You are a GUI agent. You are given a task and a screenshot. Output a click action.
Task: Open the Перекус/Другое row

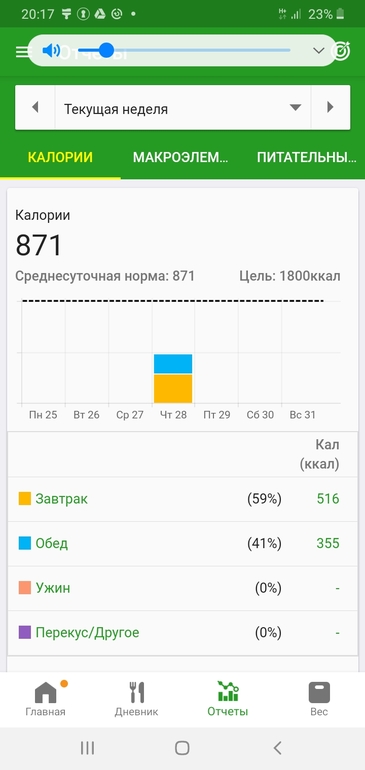(x=183, y=633)
